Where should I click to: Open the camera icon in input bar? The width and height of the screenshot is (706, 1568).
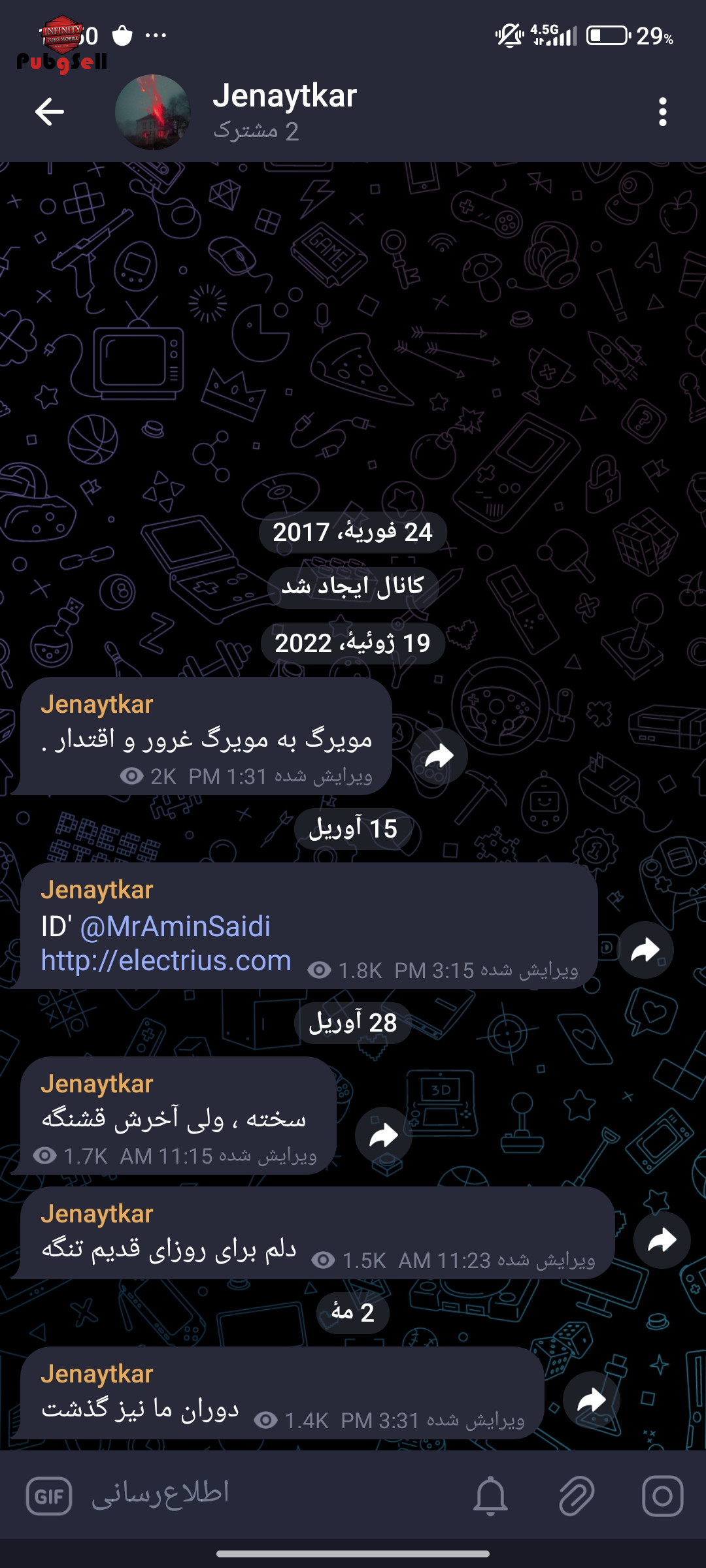pos(662,1496)
